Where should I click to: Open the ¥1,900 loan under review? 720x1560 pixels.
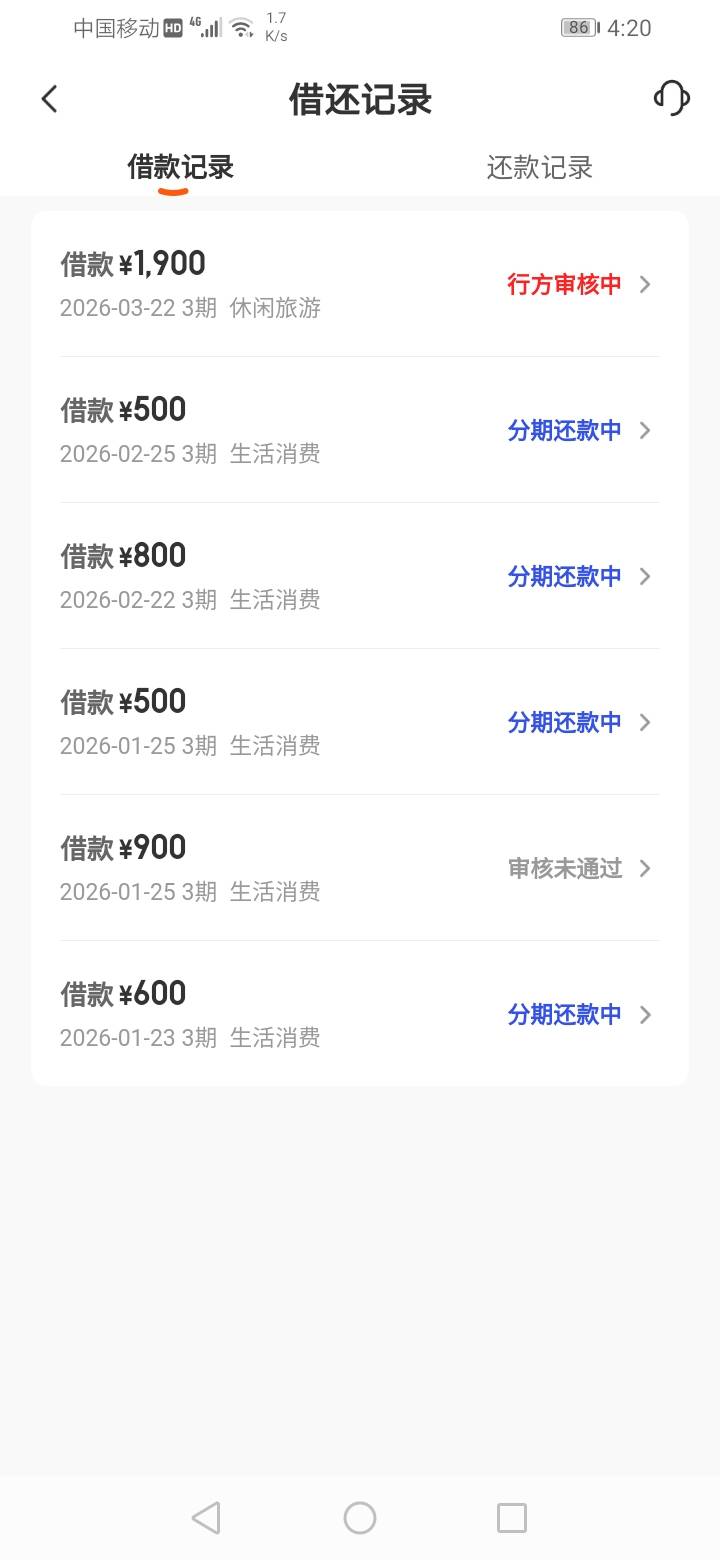[x=359, y=284]
